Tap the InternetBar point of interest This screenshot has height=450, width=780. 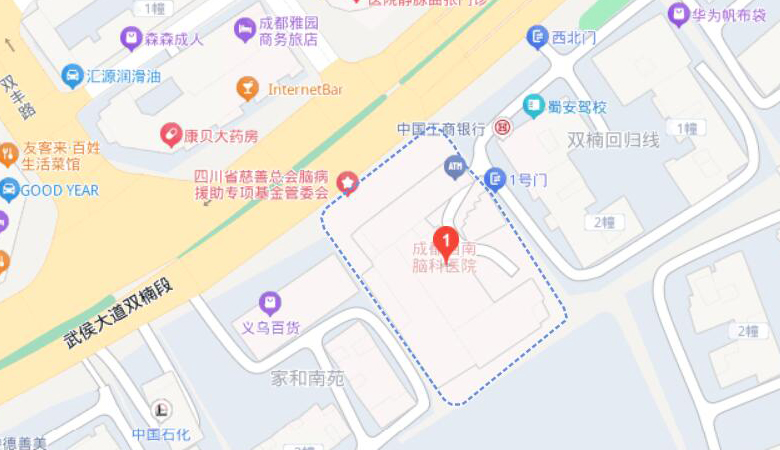[x=247, y=89]
